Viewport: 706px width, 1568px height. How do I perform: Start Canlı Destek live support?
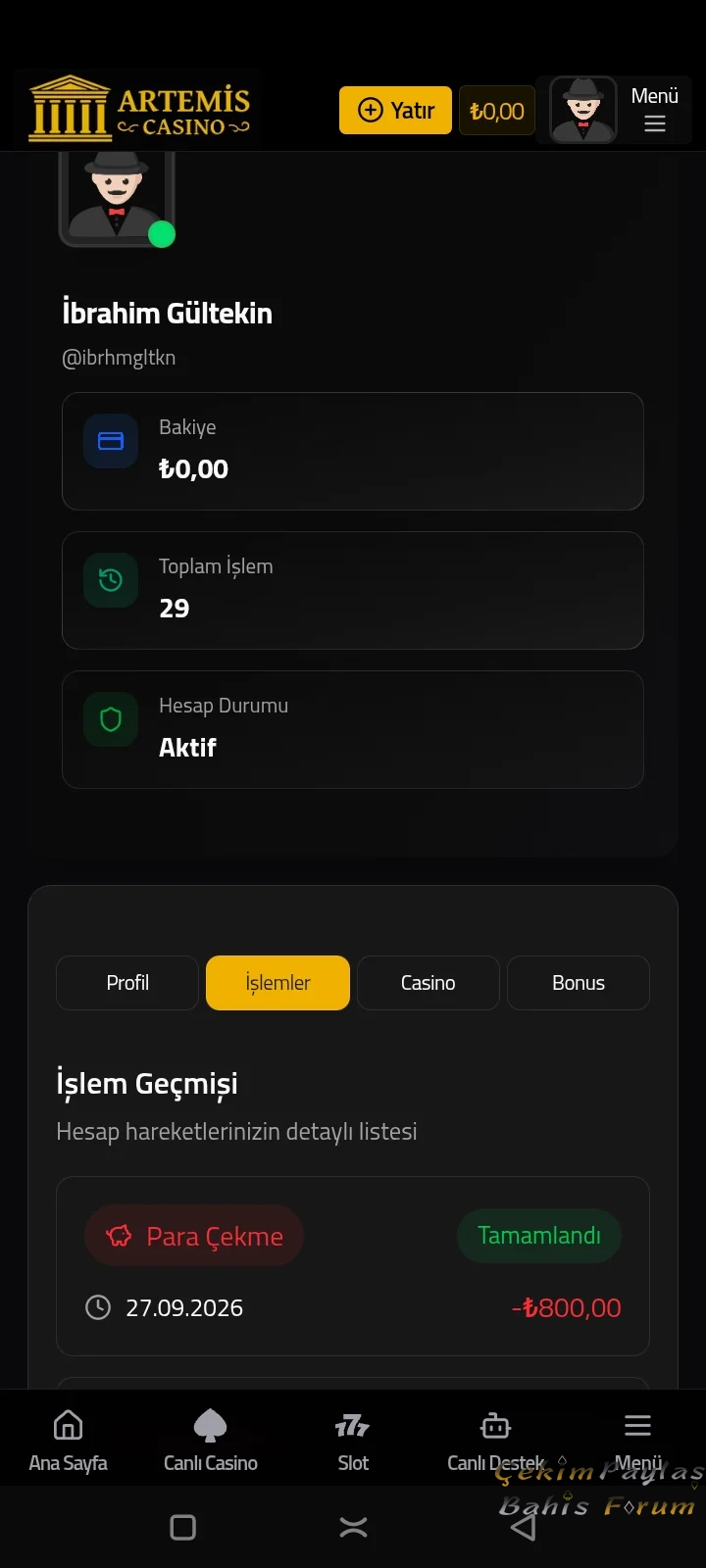(x=495, y=1441)
